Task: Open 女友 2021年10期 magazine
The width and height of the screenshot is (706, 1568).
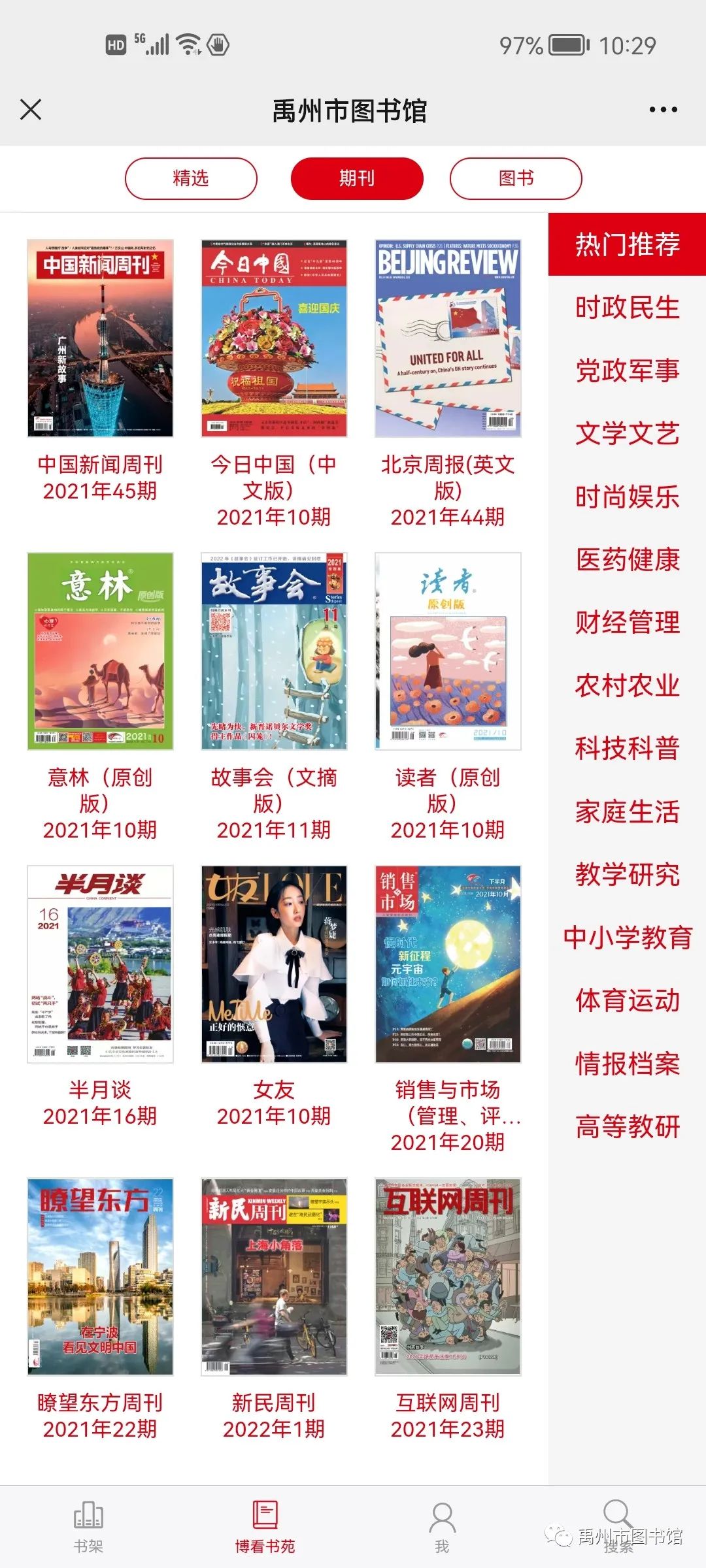Action: coord(274,964)
